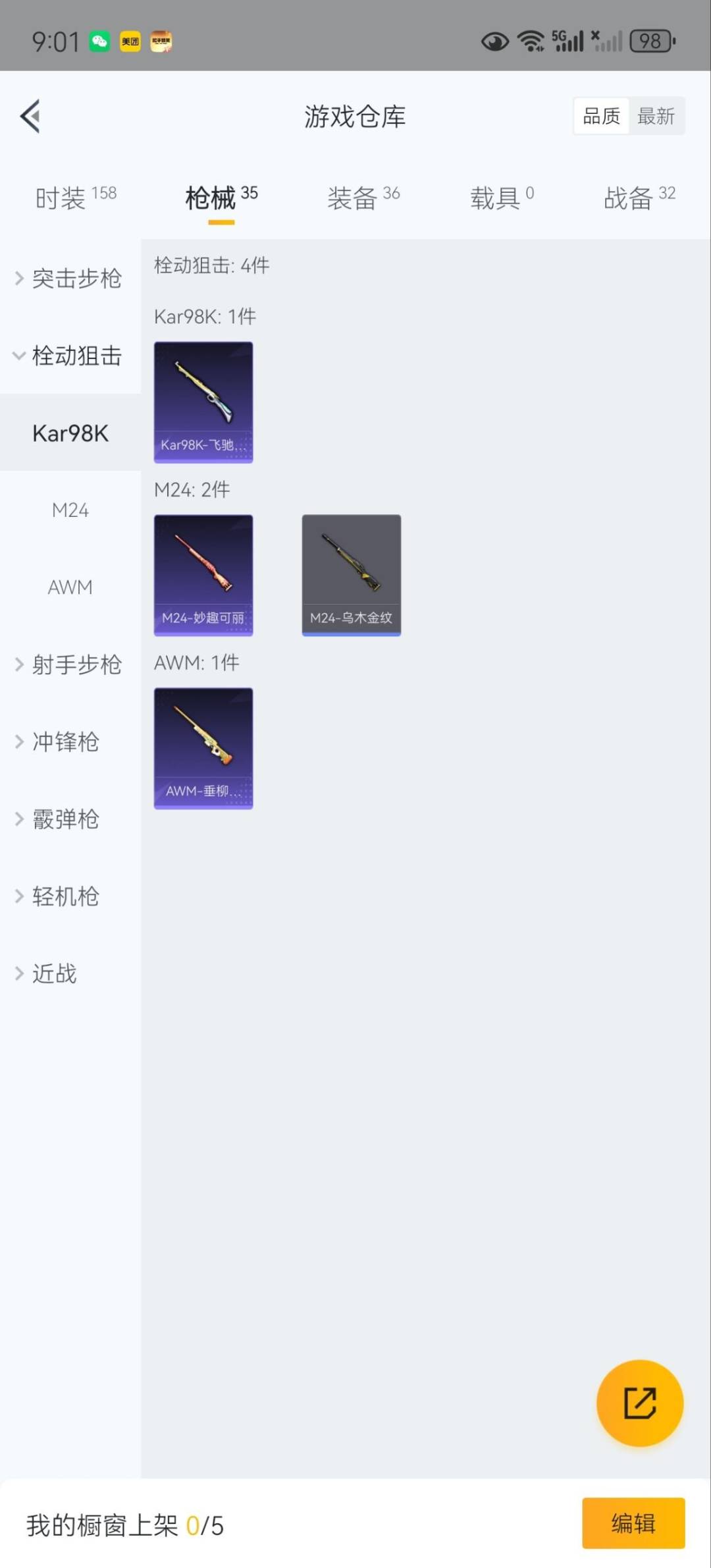Switch to the 装备 tab
This screenshot has width=711, height=1568.
[x=363, y=197]
